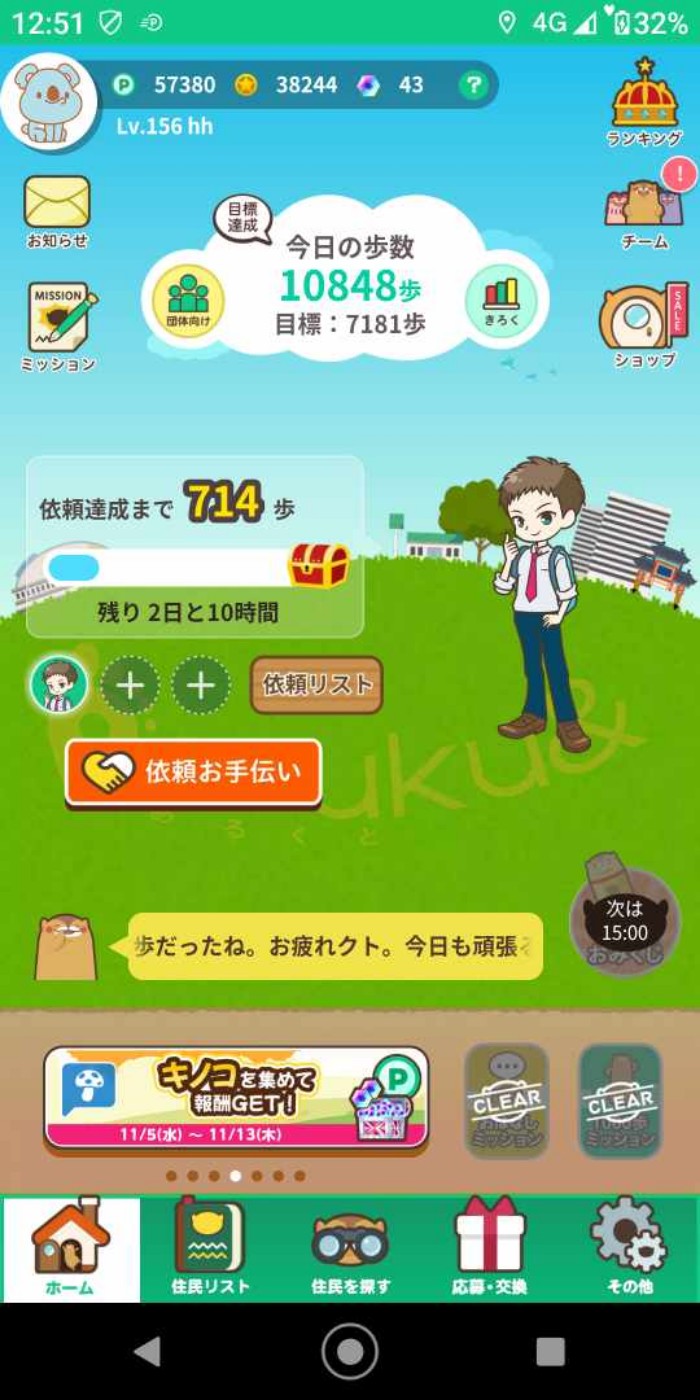The height and width of the screenshot is (1400, 700).
Task: Open the ミッション list
Action: tap(59, 325)
